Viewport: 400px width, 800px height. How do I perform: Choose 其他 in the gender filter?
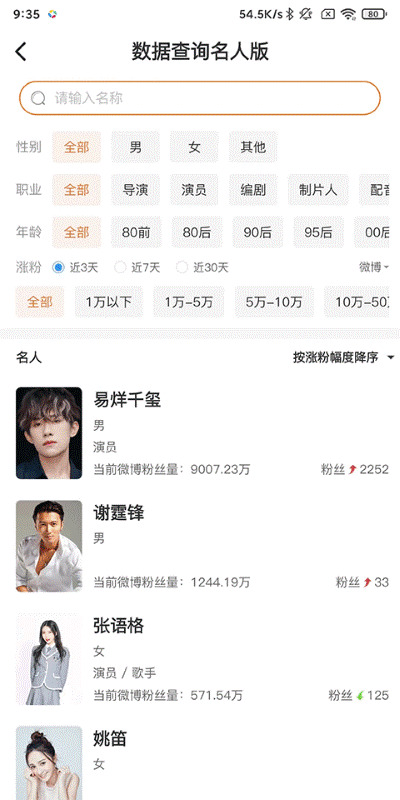253,147
